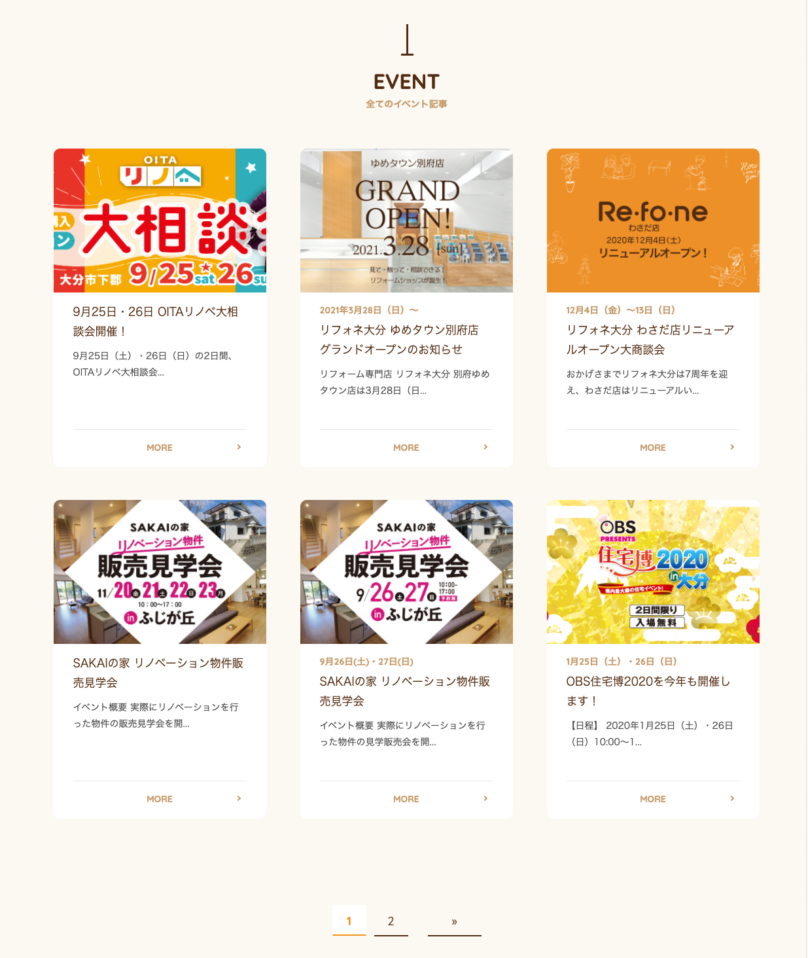The image size is (808, 958).
Task: Tap MORE under the 11/20 SAKAIの家 販売見学会
Action: 160,798
